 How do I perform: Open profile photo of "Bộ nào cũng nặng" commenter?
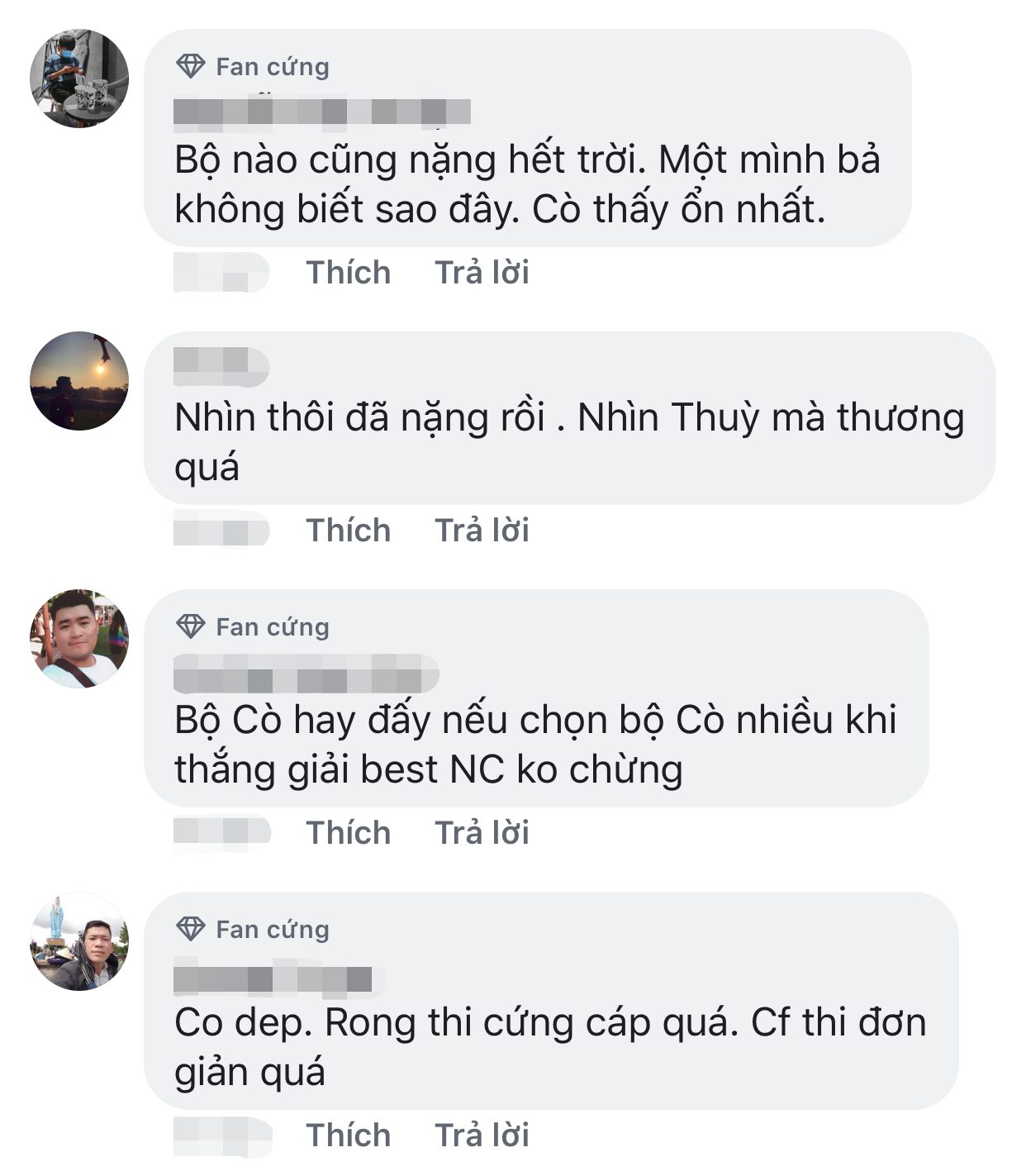79,79
